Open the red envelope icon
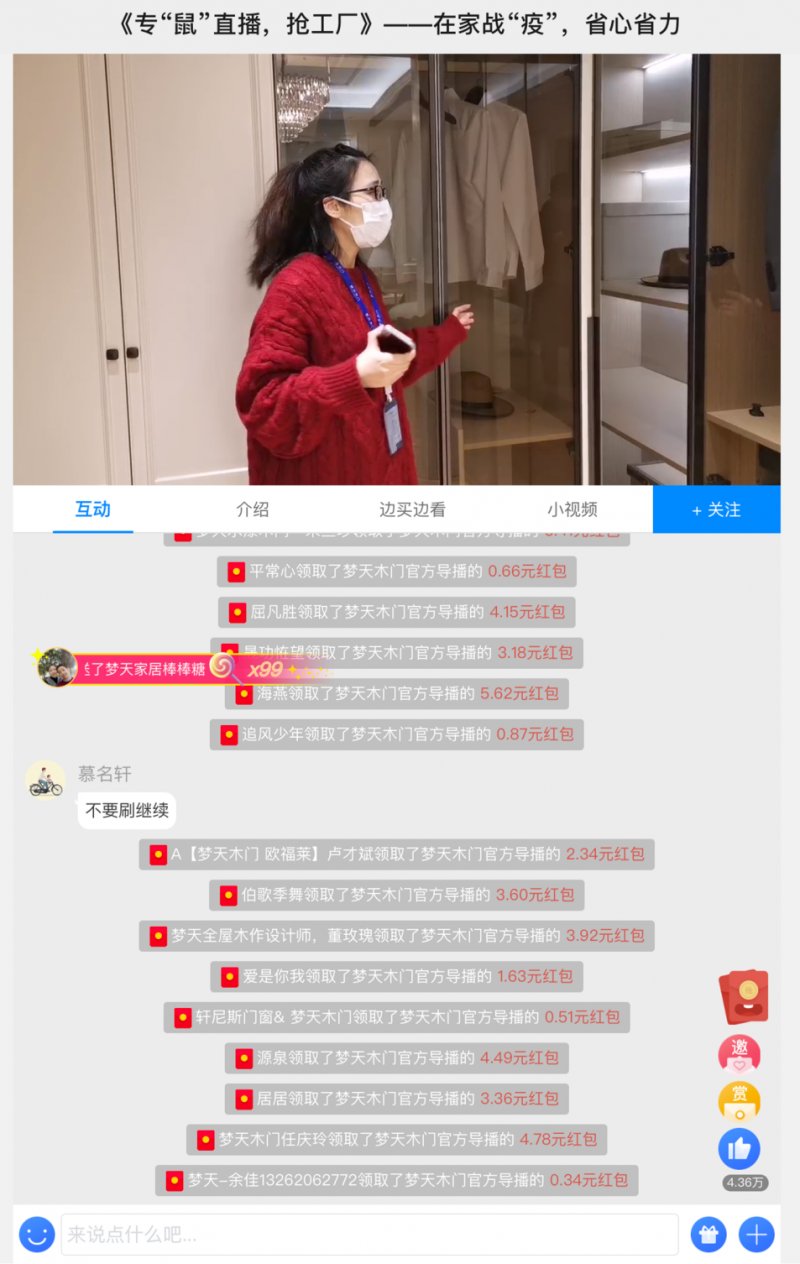 click(x=742, y=996)
